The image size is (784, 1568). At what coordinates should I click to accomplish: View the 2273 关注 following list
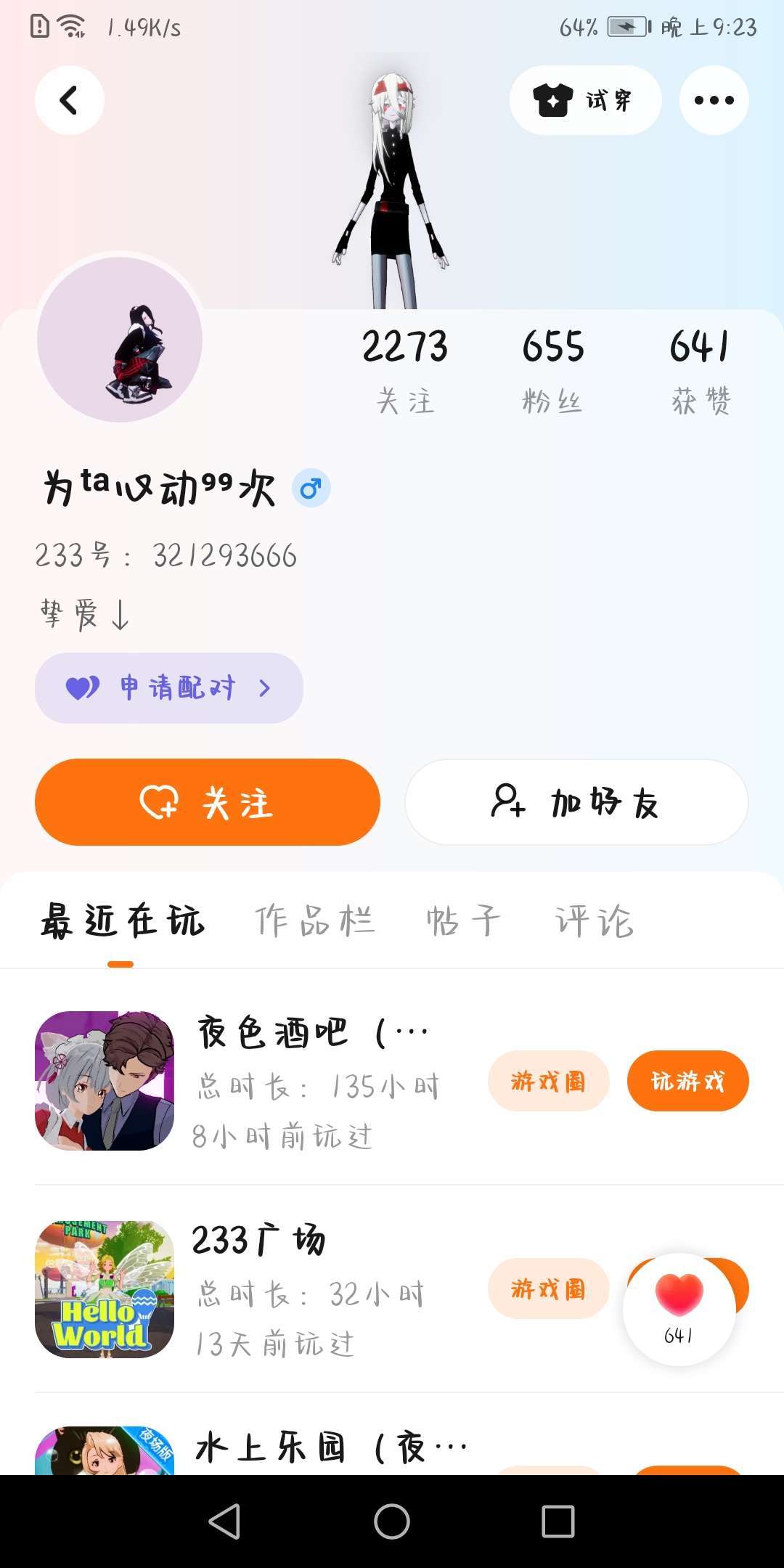point(405,370)
